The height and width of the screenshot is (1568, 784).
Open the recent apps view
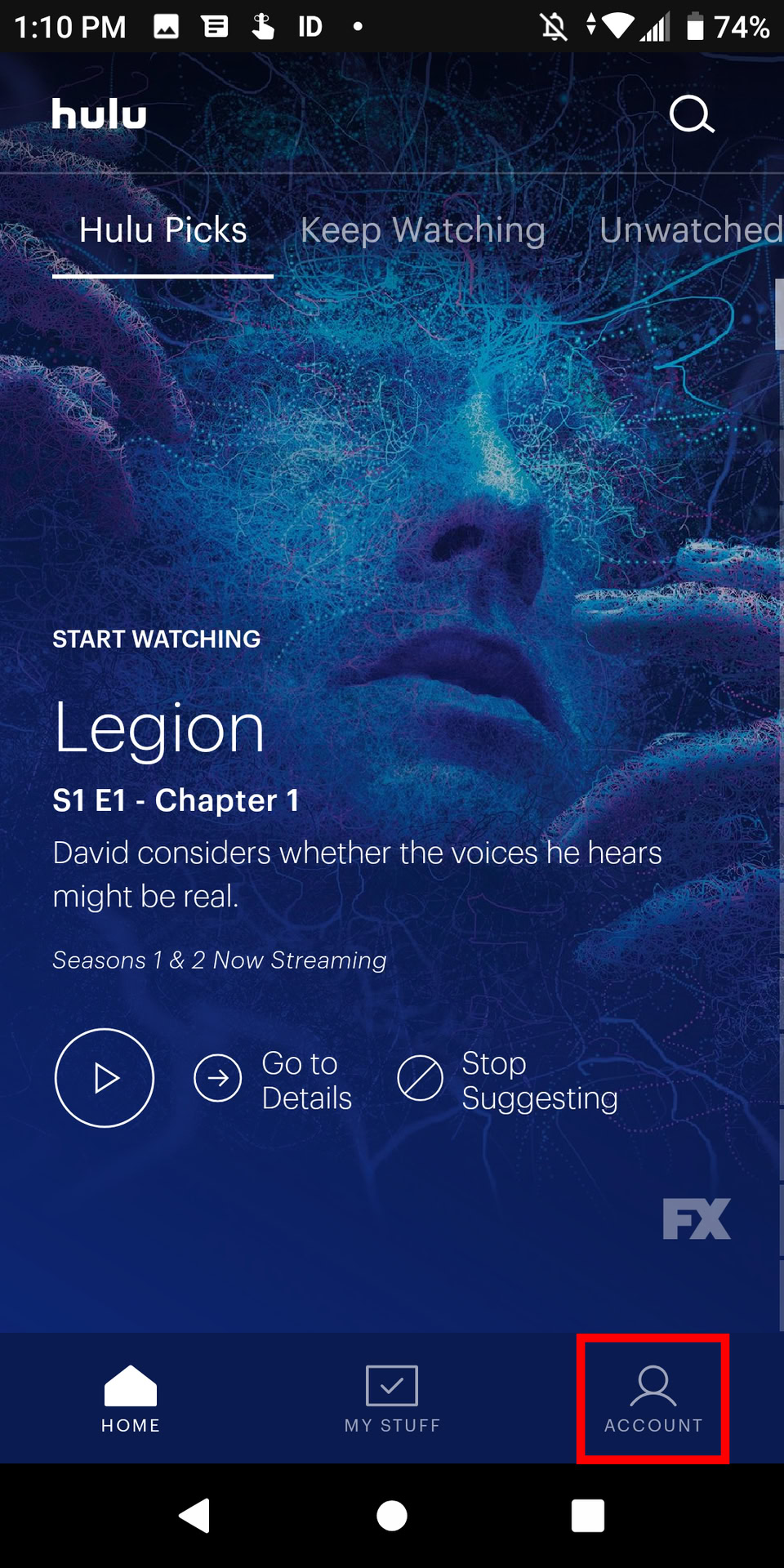coord(588,1516)
